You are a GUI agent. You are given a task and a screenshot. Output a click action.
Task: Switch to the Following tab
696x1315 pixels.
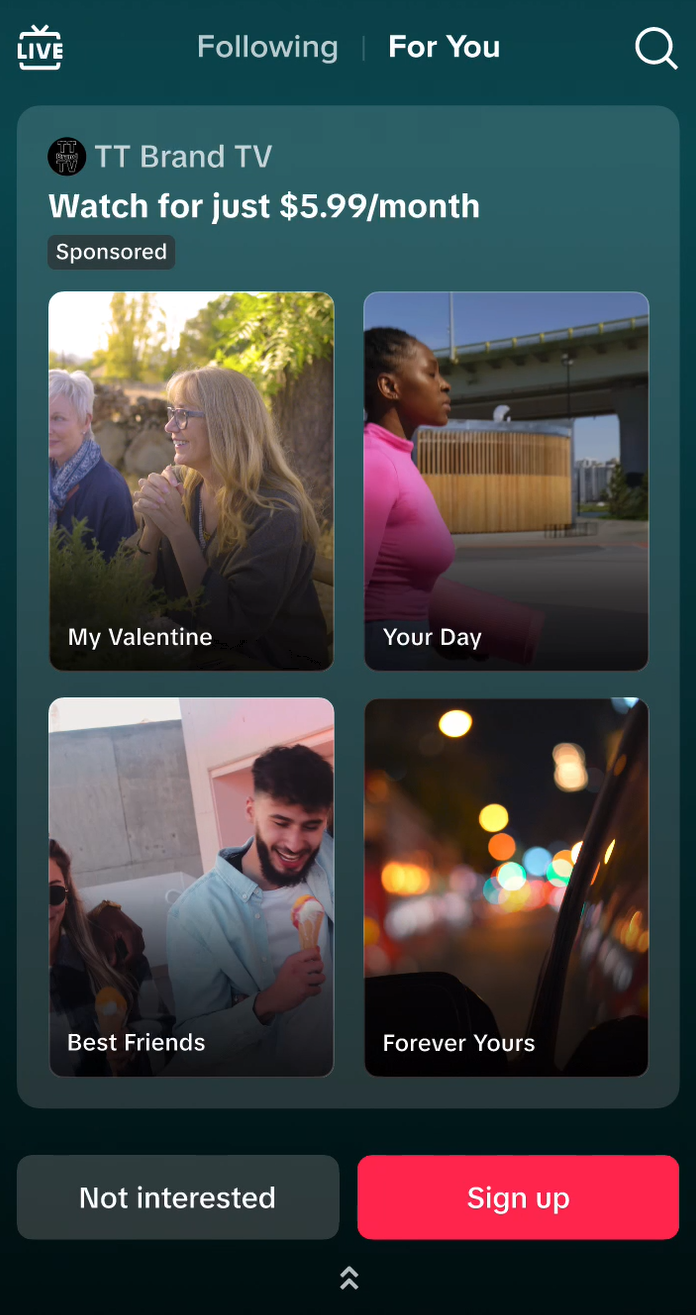click(267, 47)
